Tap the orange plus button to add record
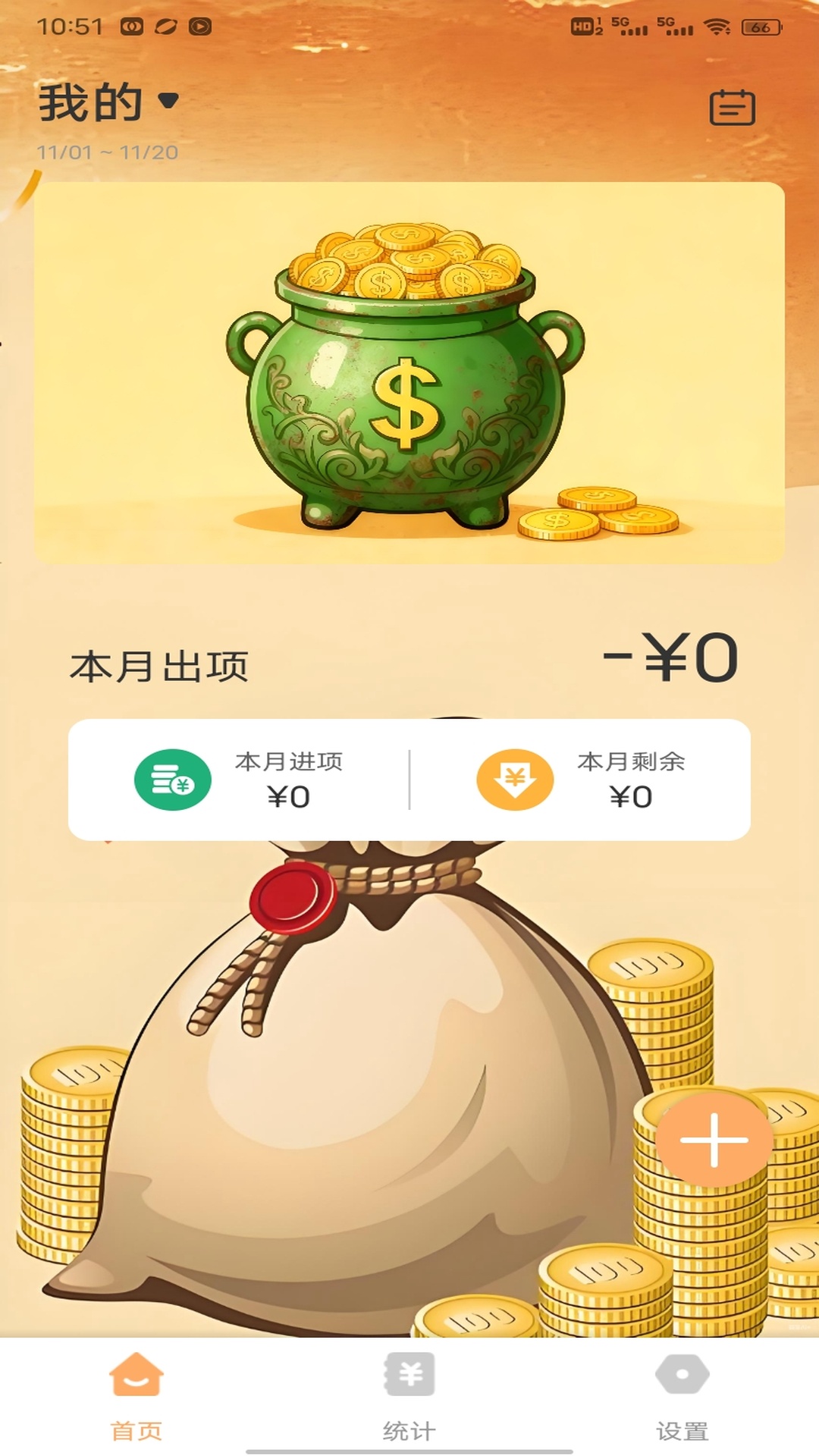 pos(716,1139)
